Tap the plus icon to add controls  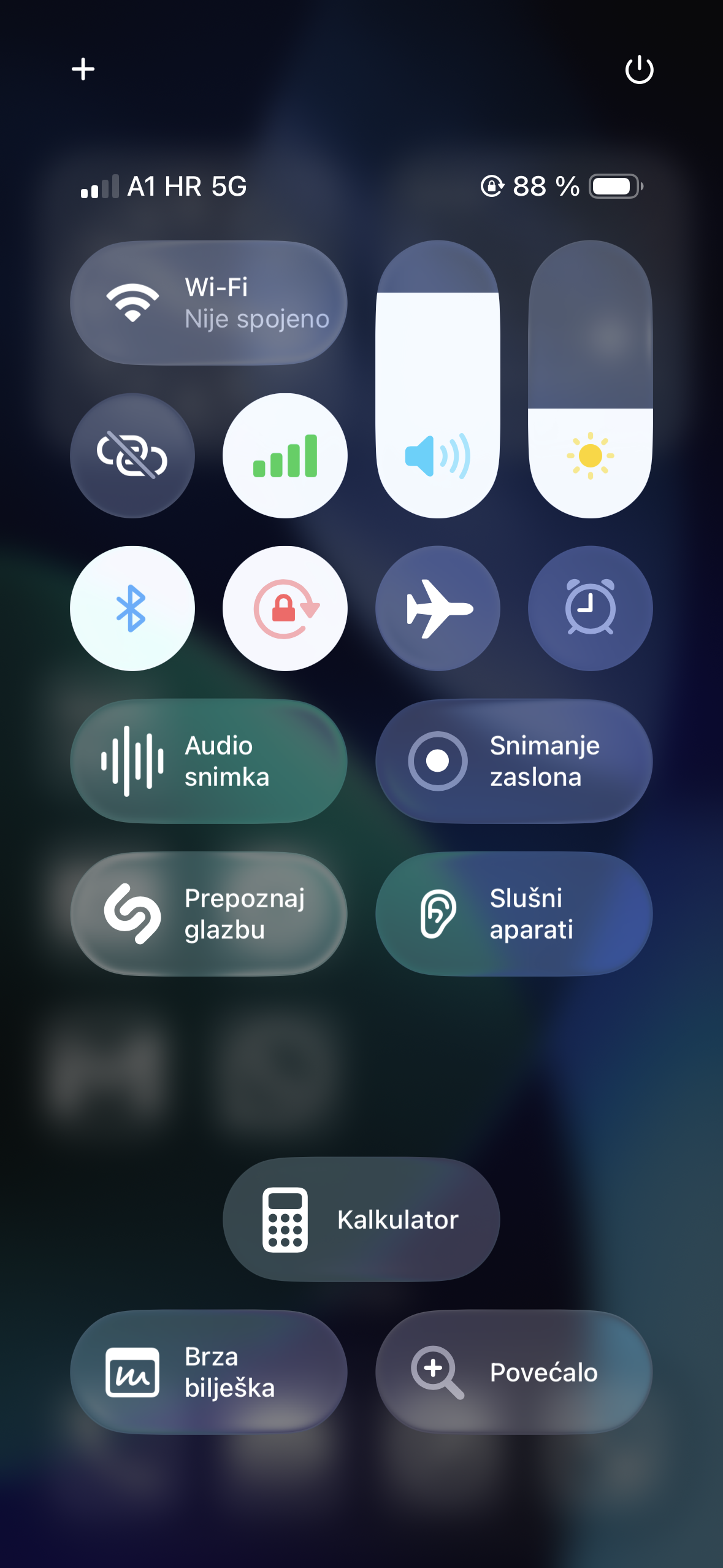[83, 69]
